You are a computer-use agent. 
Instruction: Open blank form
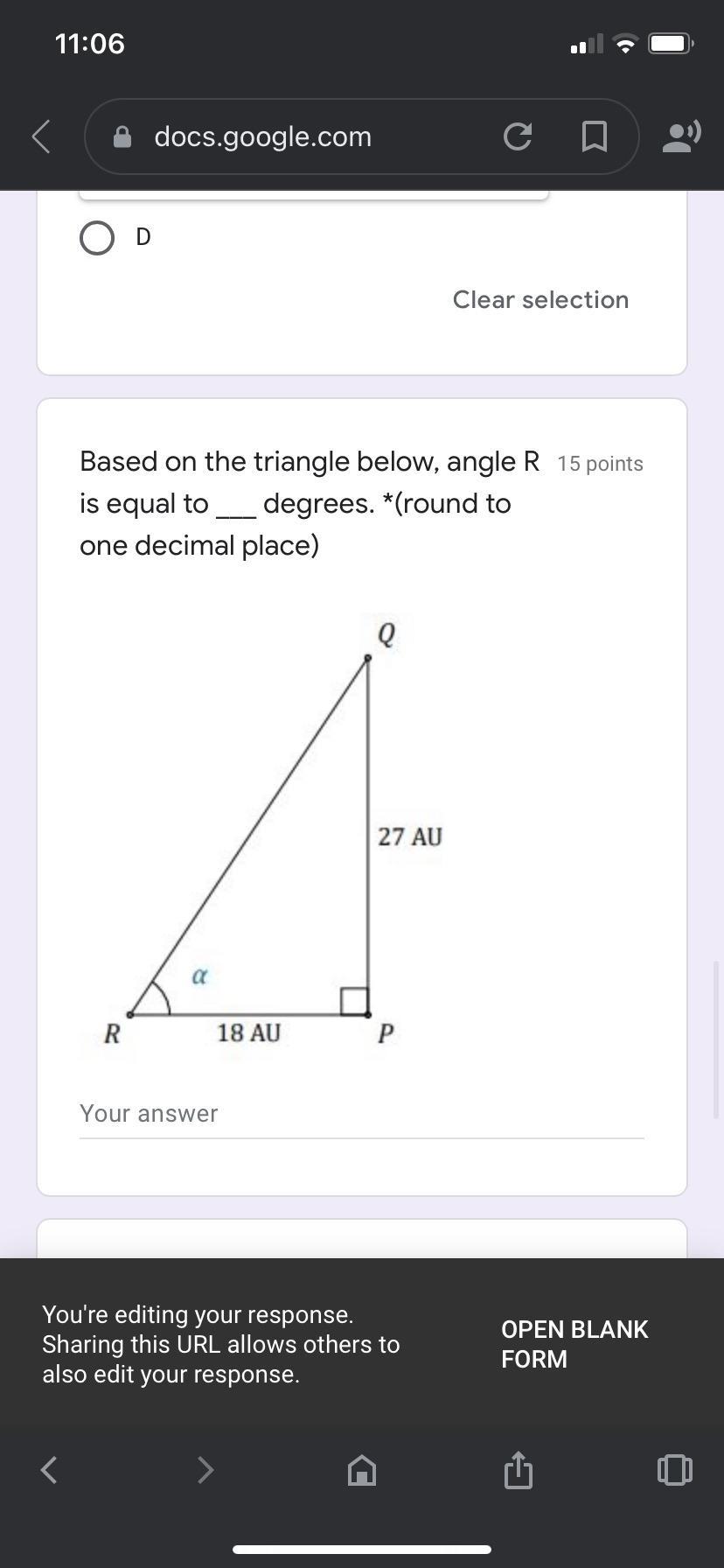click(574, 1344)
